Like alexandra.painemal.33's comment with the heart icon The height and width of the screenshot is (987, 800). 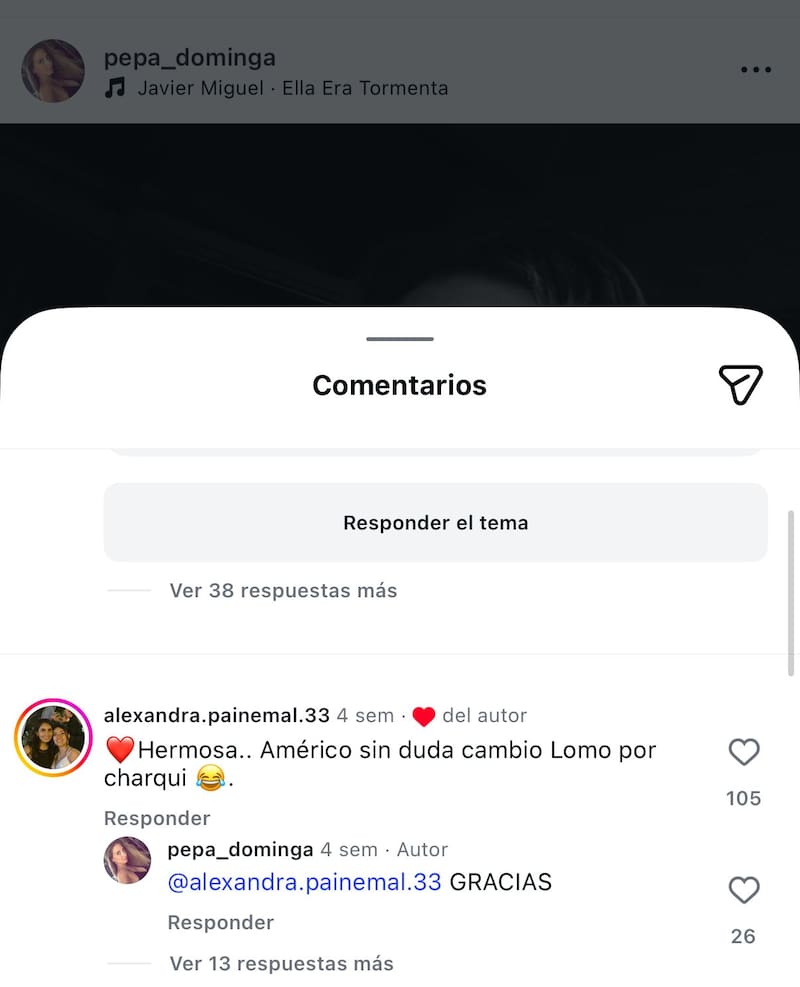pos(743,753)
